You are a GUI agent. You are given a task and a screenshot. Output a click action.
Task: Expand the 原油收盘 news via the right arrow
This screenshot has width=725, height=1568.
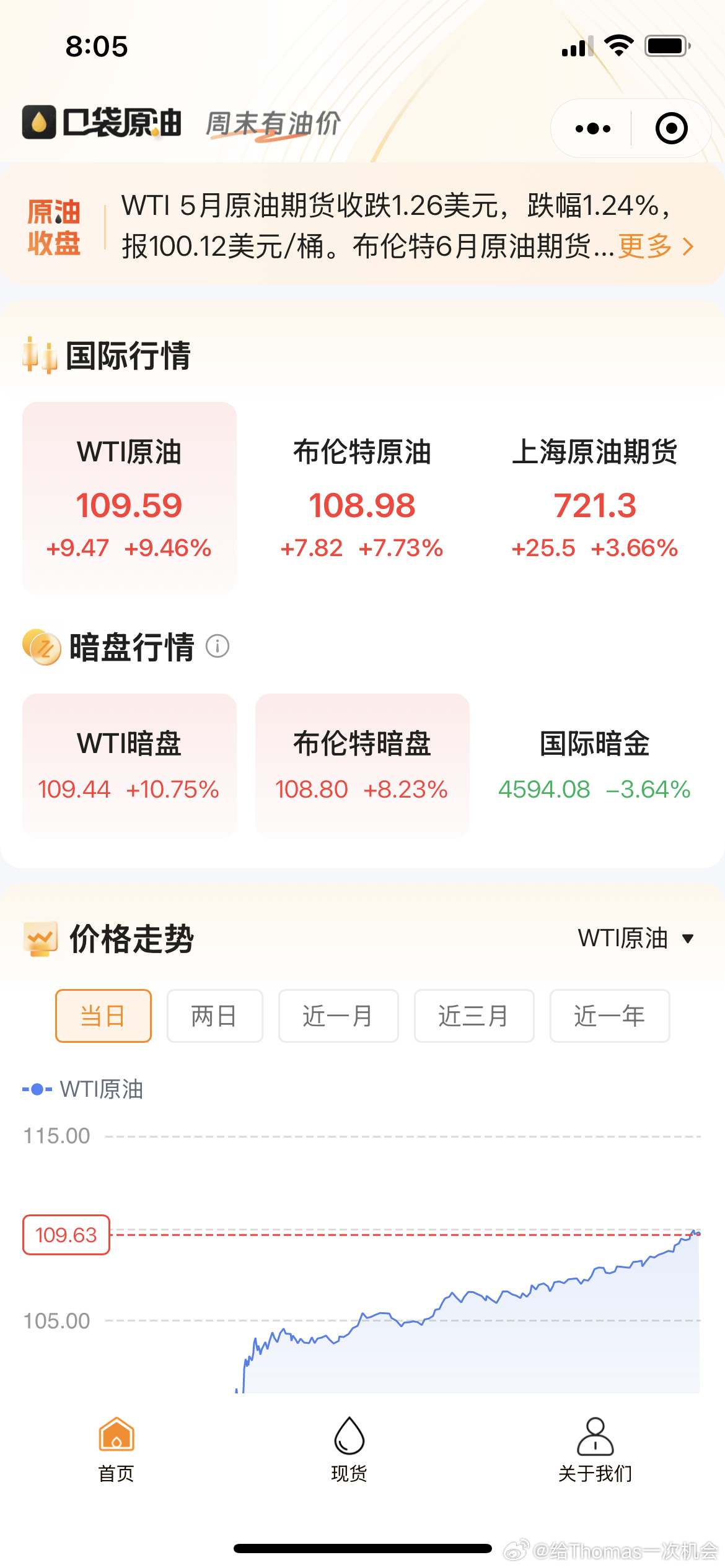689,246
